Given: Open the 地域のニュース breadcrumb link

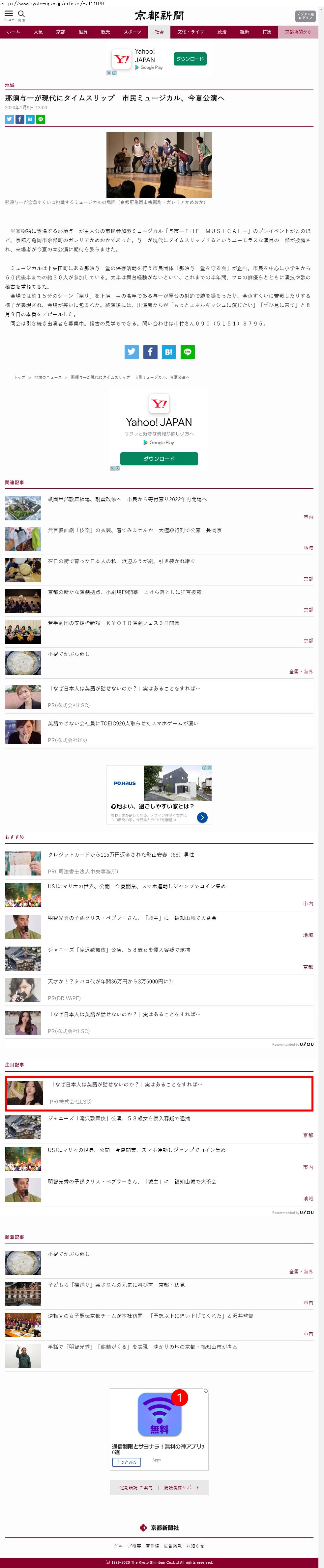Looking at the screenshot, I should coord(48,378).
